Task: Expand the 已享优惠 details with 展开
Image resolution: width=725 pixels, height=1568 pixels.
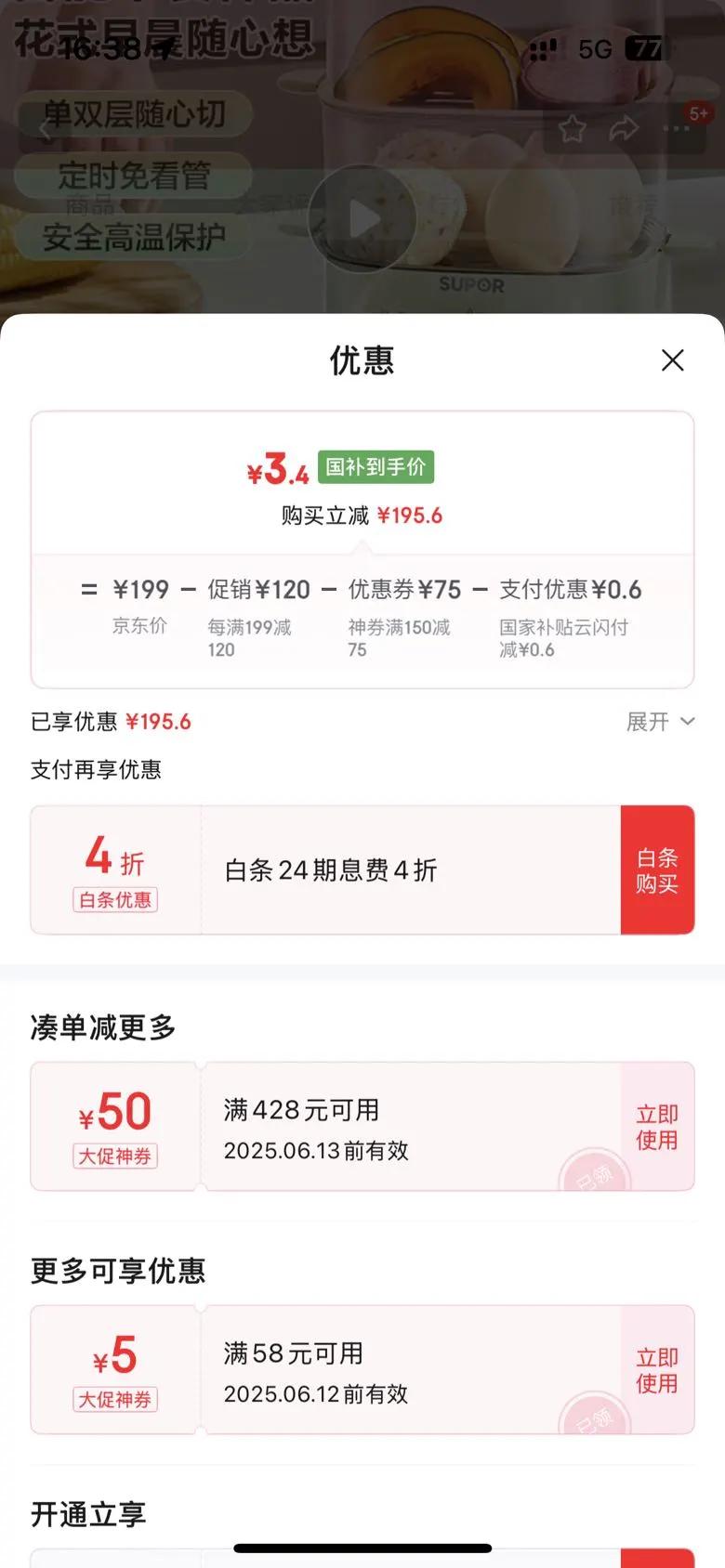Action: pyautogui.click(x=660, y=722)
